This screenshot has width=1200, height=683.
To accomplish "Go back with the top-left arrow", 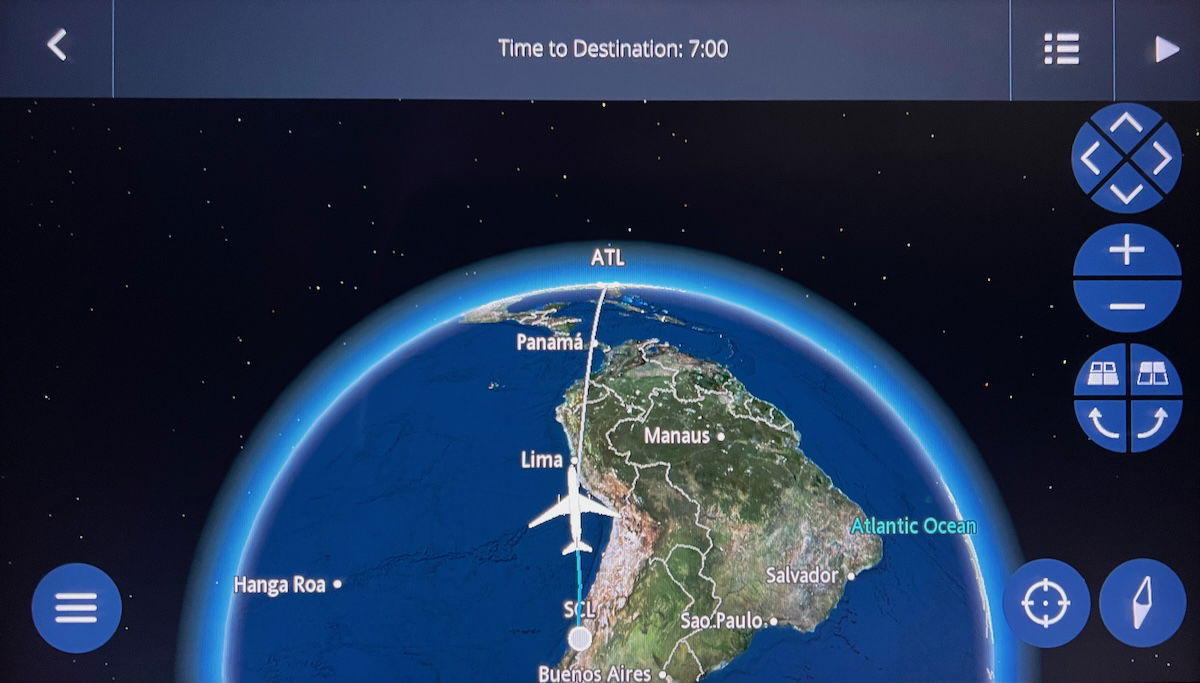I will 57,46.
